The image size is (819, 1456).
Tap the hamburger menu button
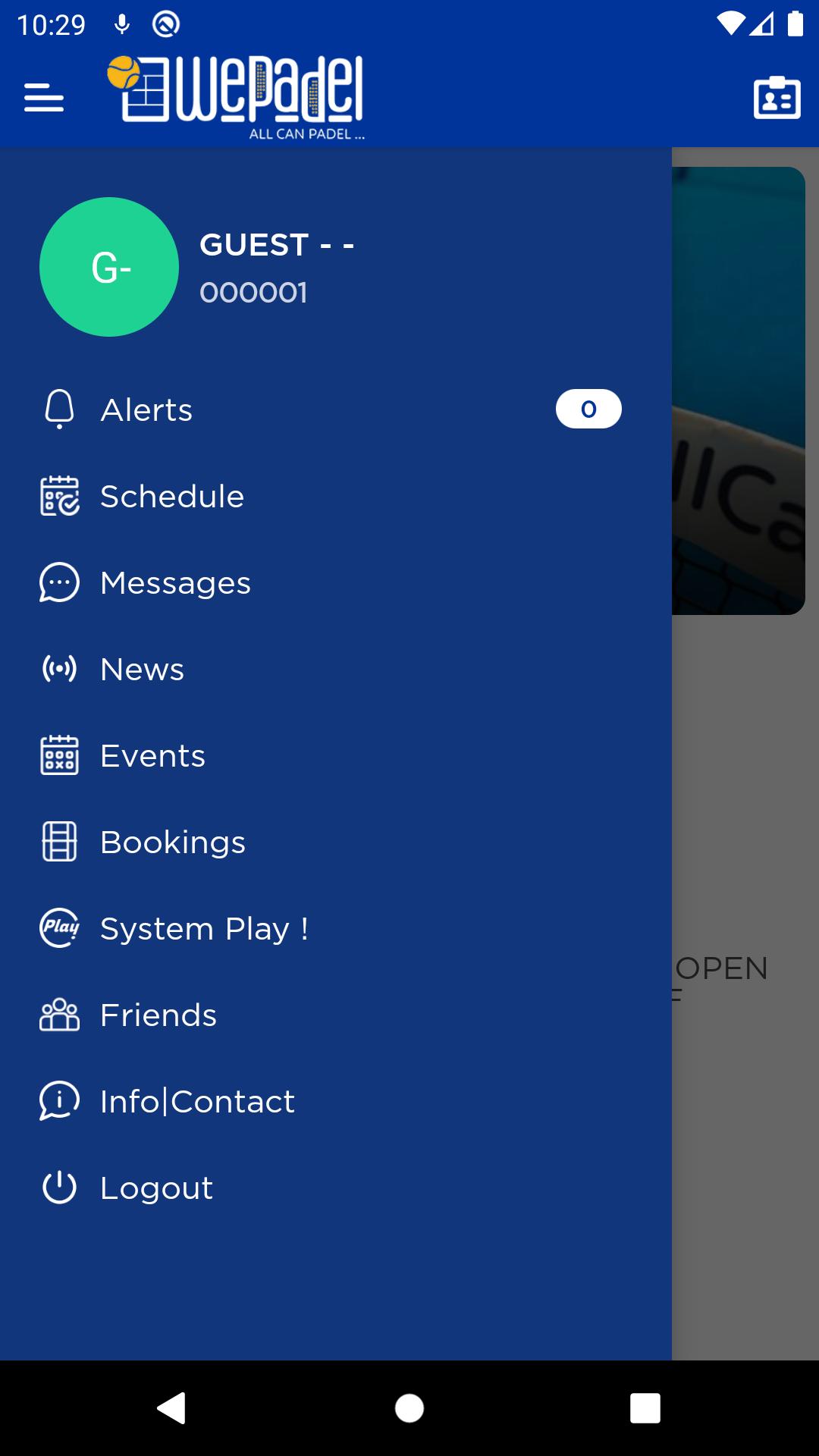point(44,98)
